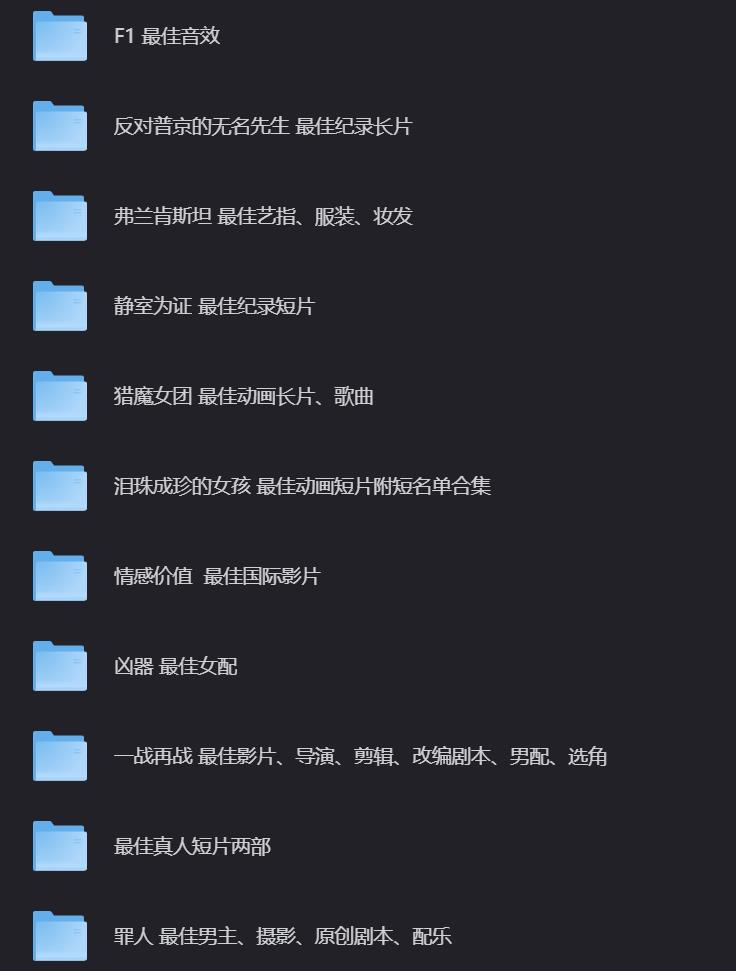Open folder 反对普京的无名先生 最佳纪录长片
The width and height of the screenshot is (736, 971).
point(262,127)
